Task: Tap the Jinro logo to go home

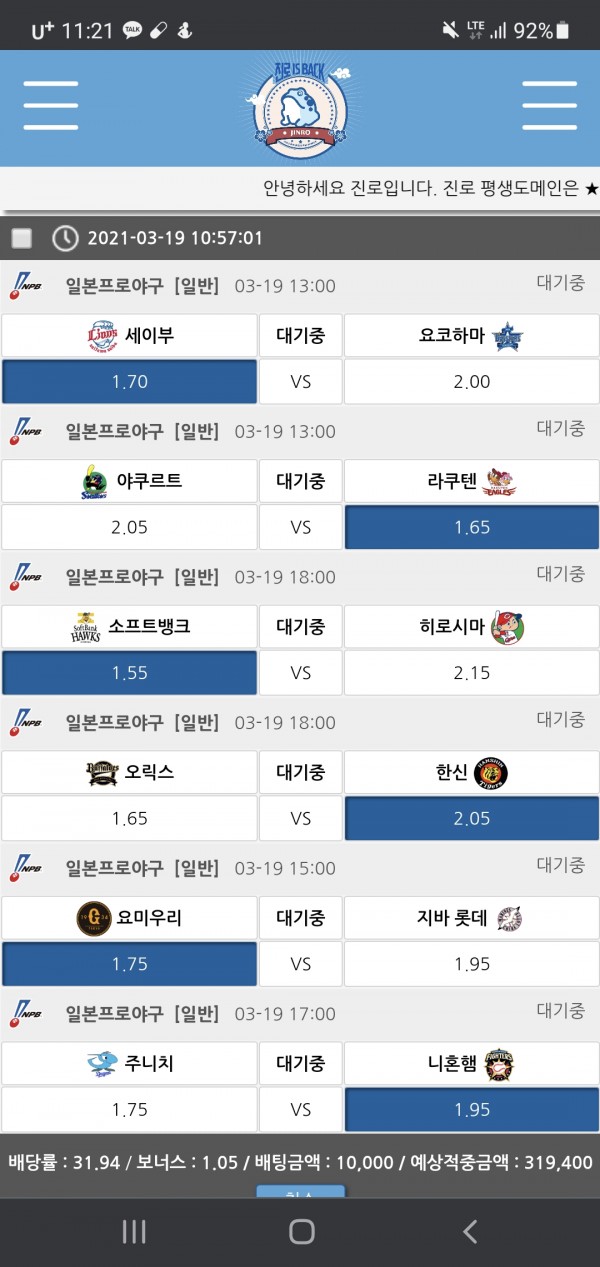Action: tap(300, 105)
